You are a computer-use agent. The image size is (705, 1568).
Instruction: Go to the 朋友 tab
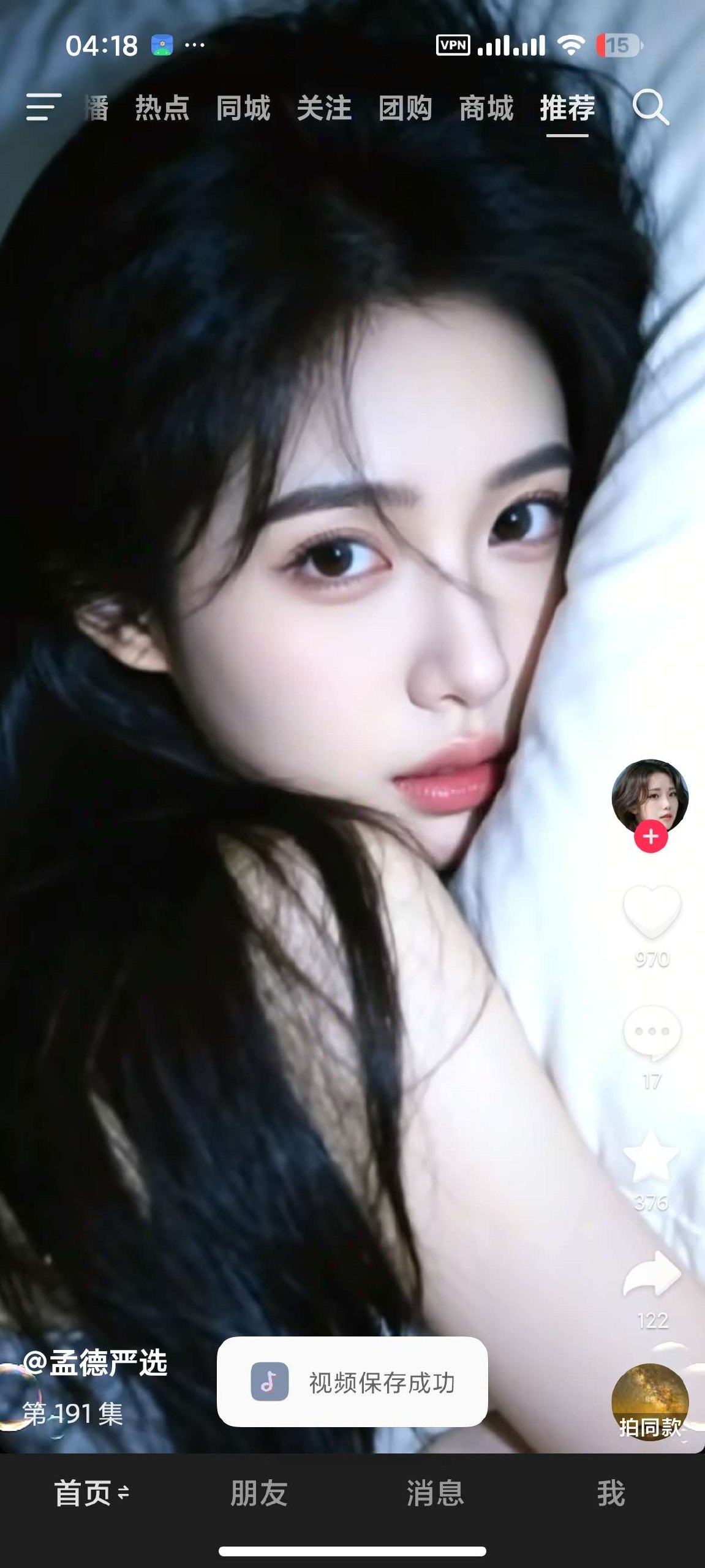259,1493
